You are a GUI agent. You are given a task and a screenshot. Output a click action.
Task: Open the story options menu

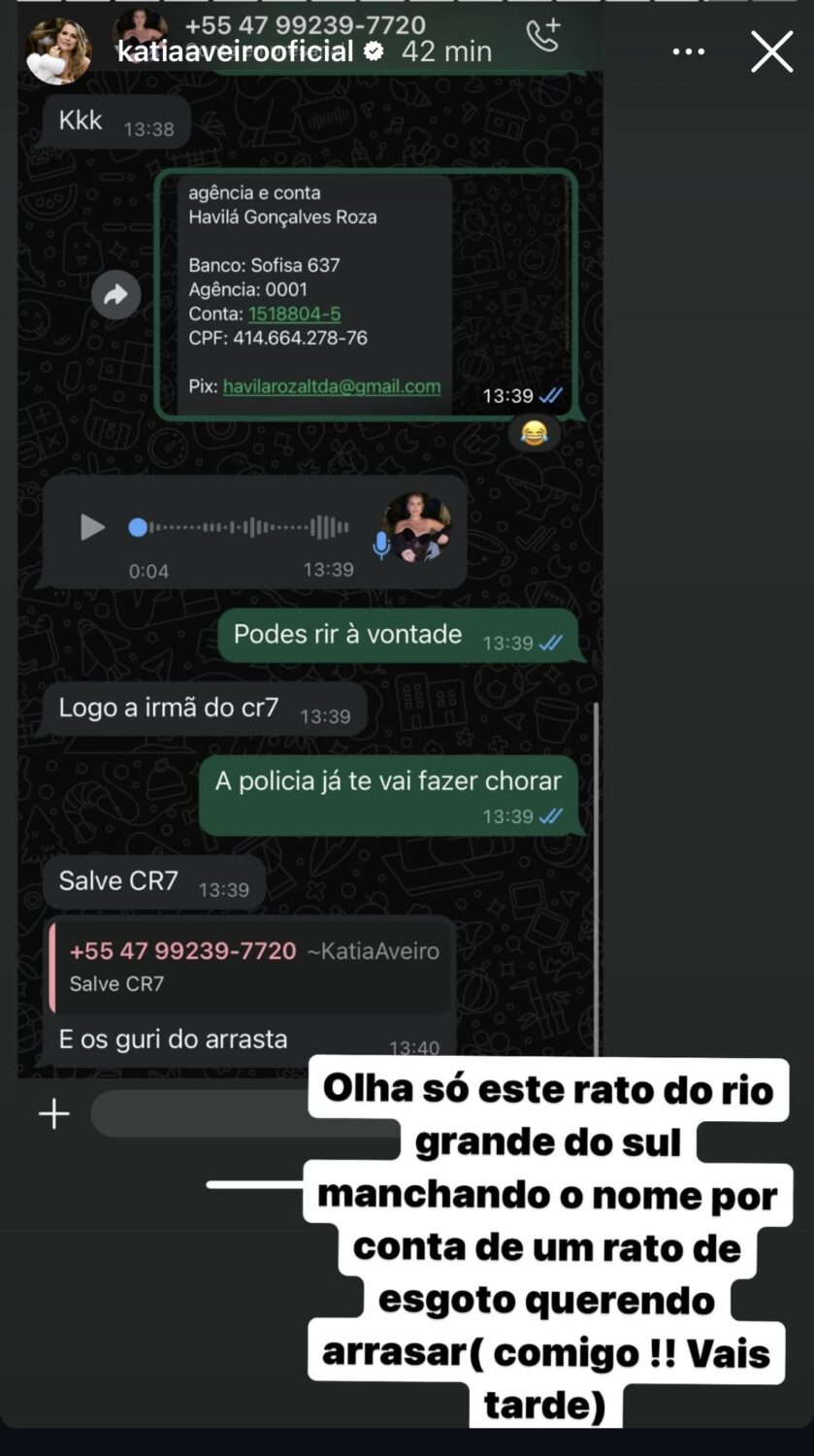689,52
